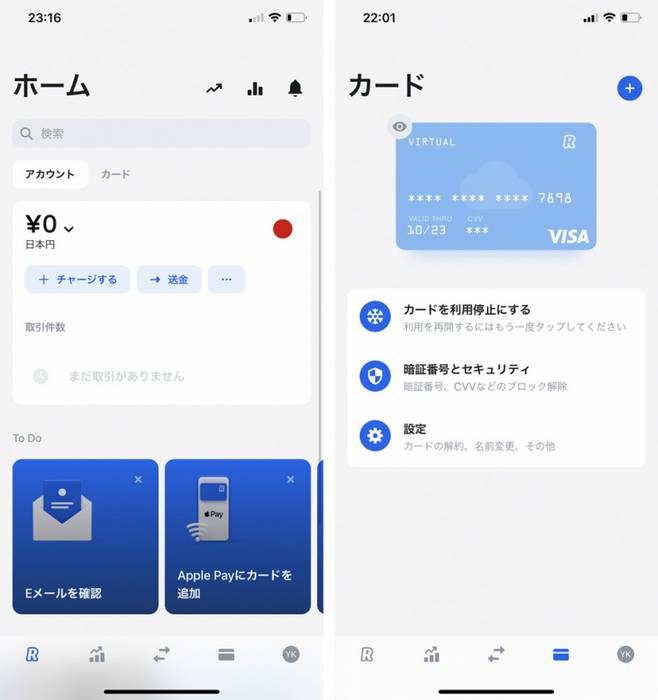
Task: Open the three-dot more options button
Action: [x=226, y=280]
